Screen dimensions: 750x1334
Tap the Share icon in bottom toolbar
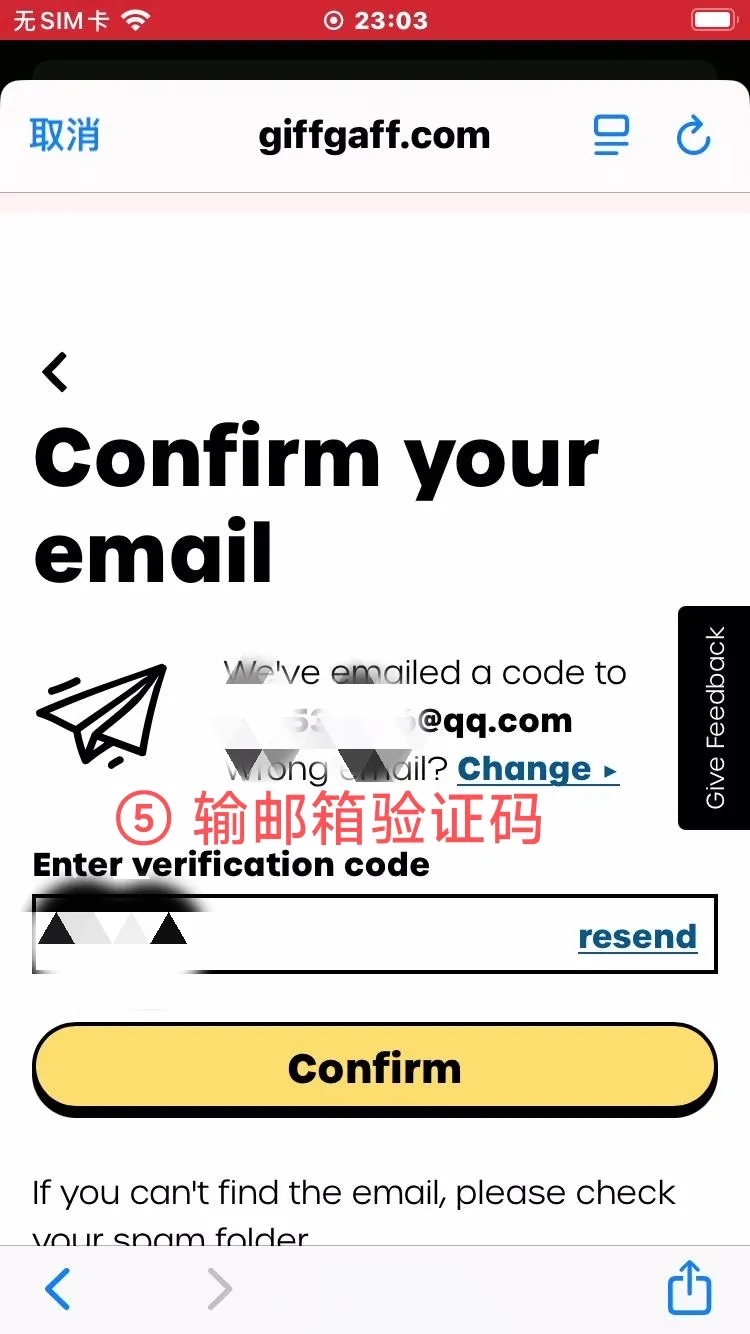[x=689, y=1288]
